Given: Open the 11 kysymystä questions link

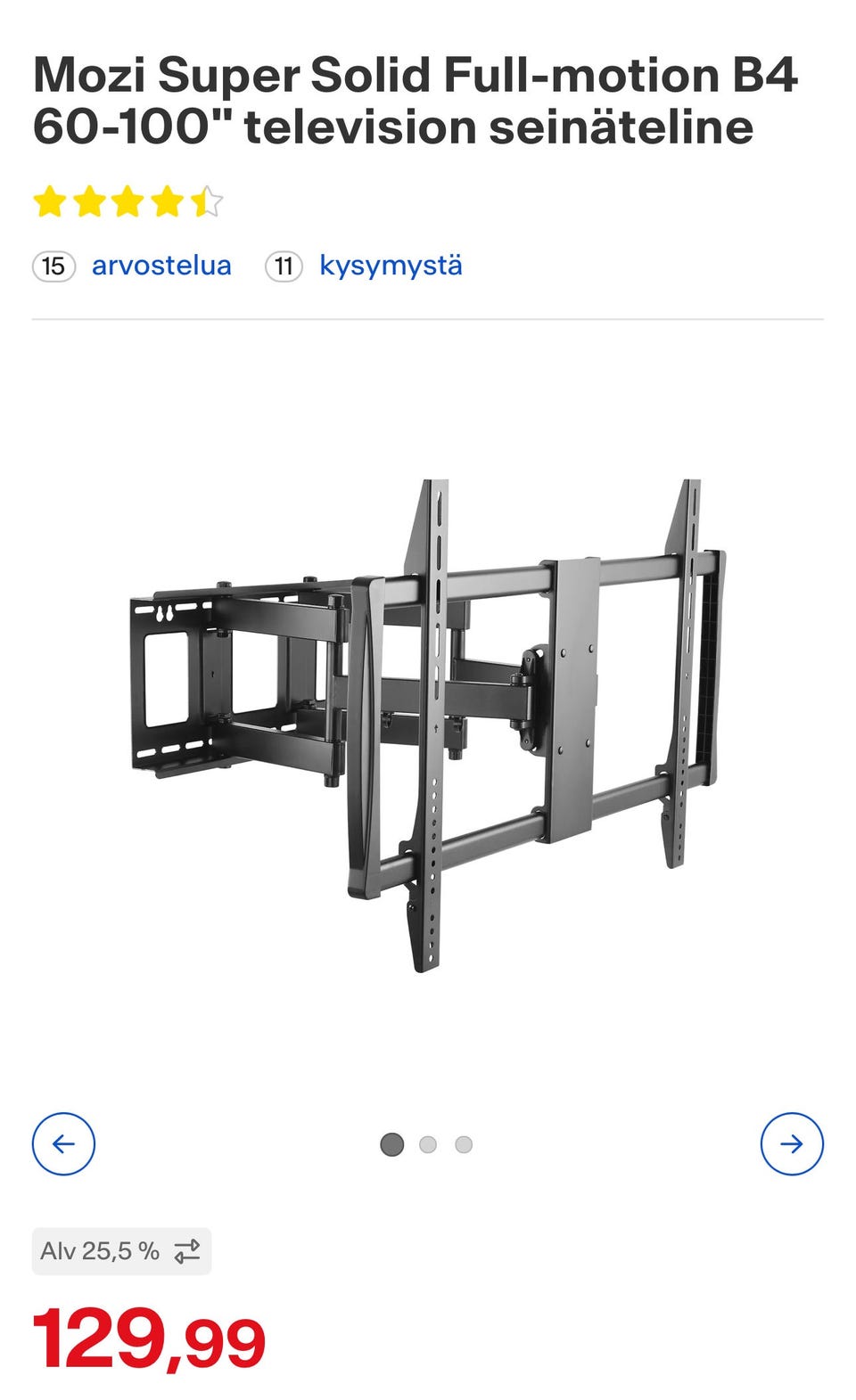Looking at the screenshot, I should [x=364, y=266].
